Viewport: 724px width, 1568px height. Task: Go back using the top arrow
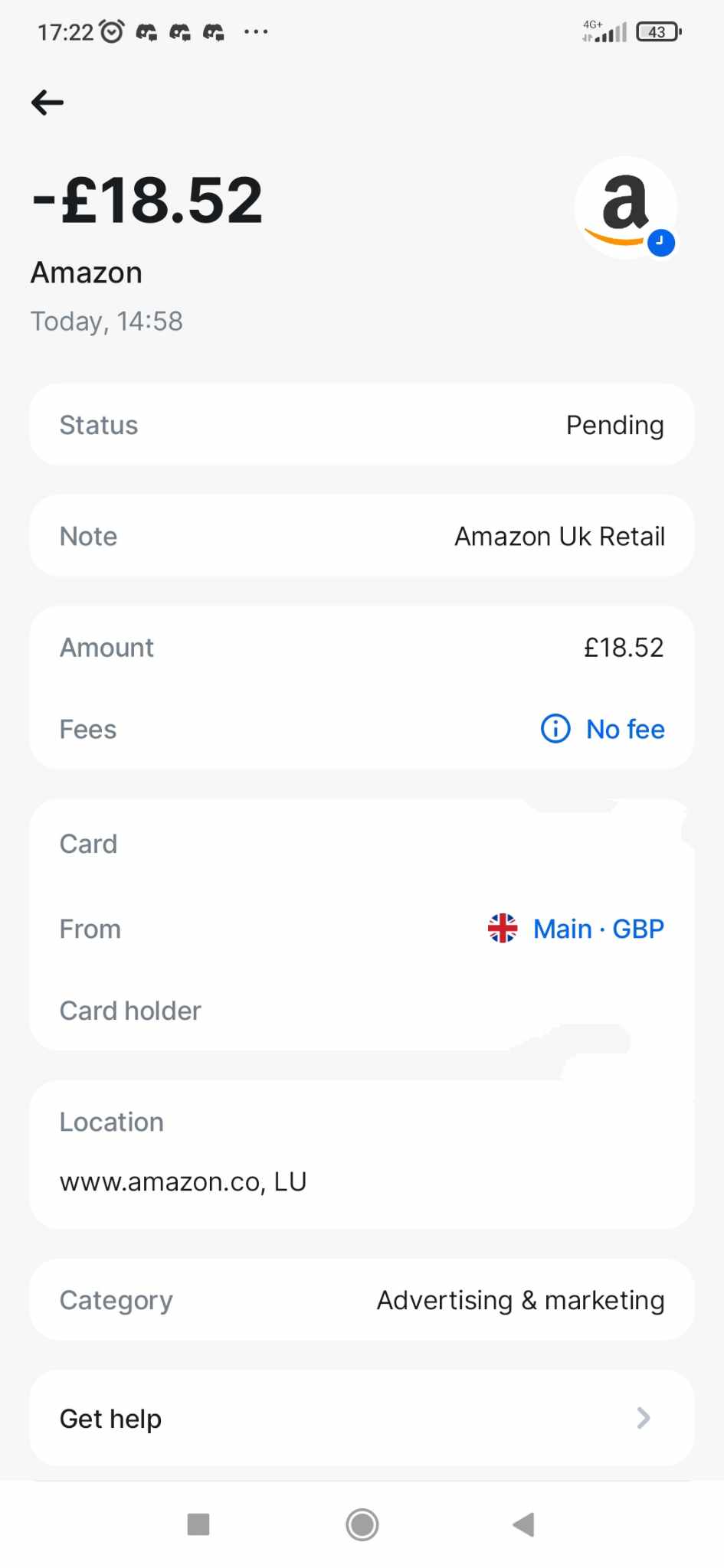click(x=48, y=102)
